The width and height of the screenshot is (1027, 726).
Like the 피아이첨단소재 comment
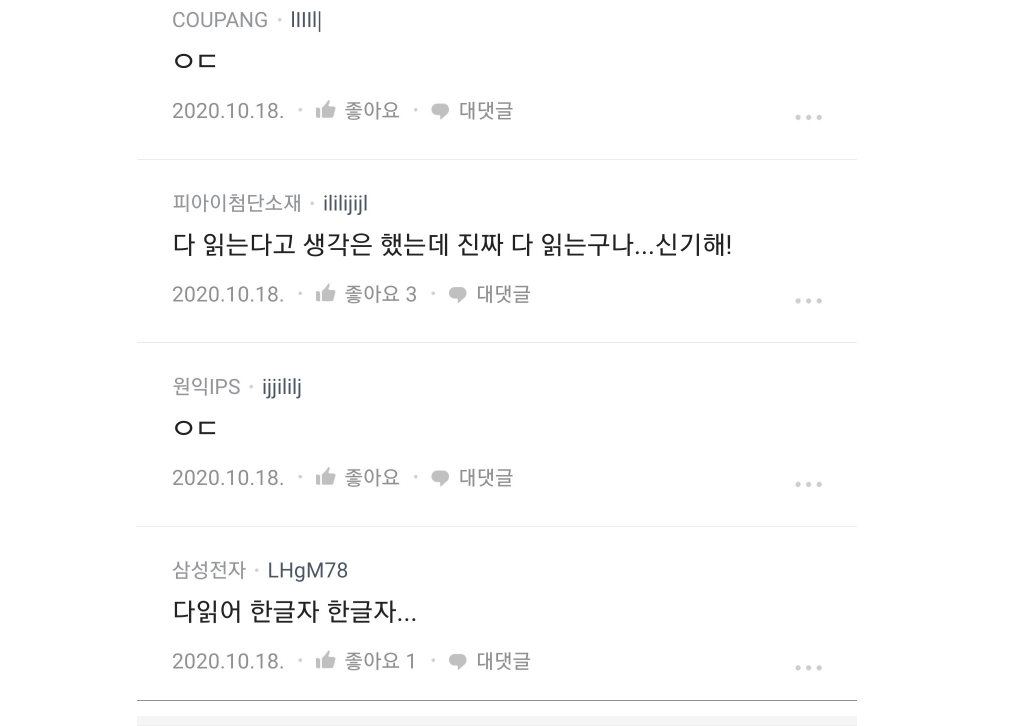pyautogui.click(x=365, y=294)
